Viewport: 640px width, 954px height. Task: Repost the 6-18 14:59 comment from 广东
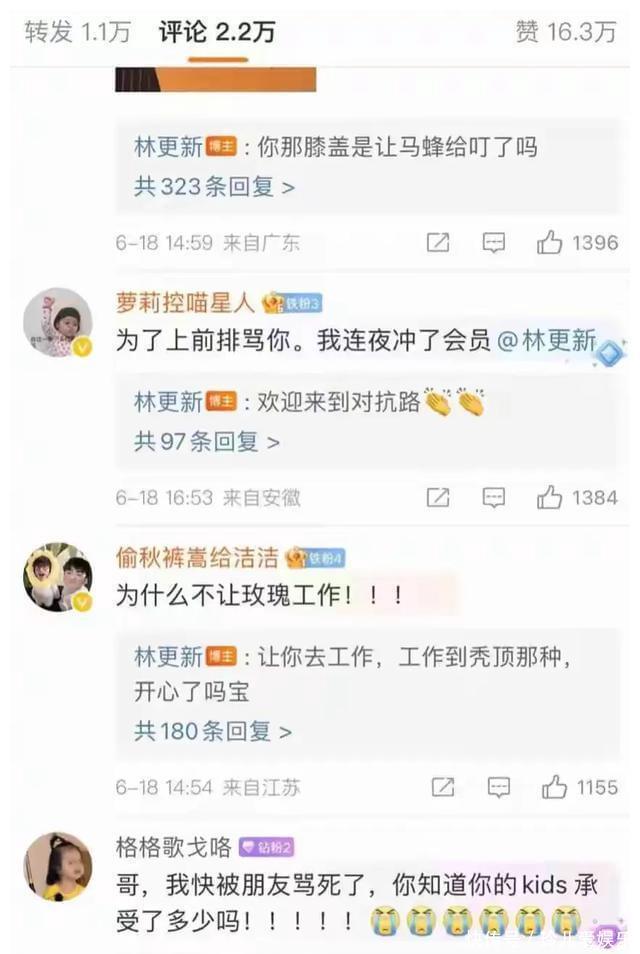tap(438, 242)
